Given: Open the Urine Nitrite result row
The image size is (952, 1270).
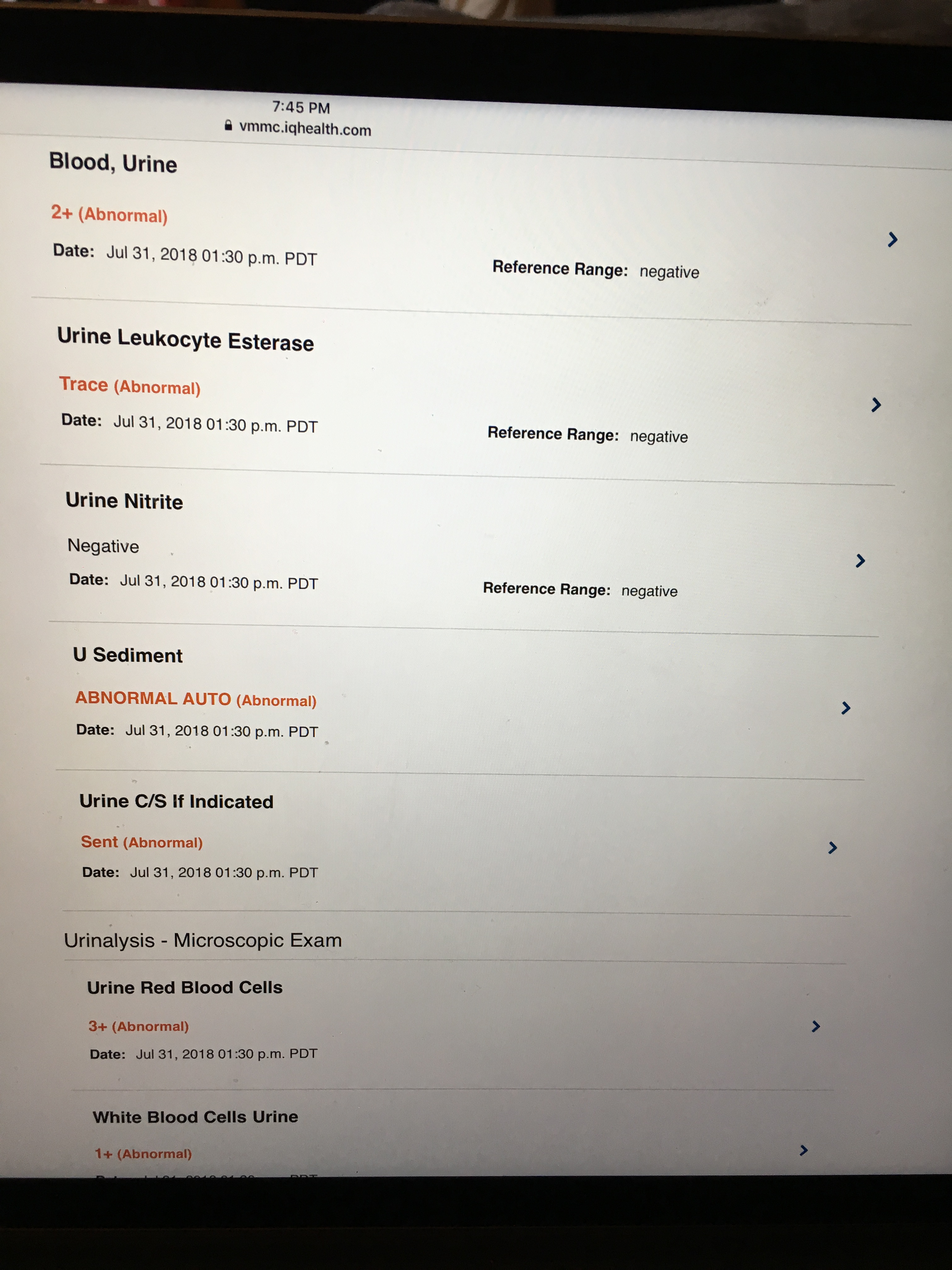Looking at the screenshot, I should coord(860,561).
